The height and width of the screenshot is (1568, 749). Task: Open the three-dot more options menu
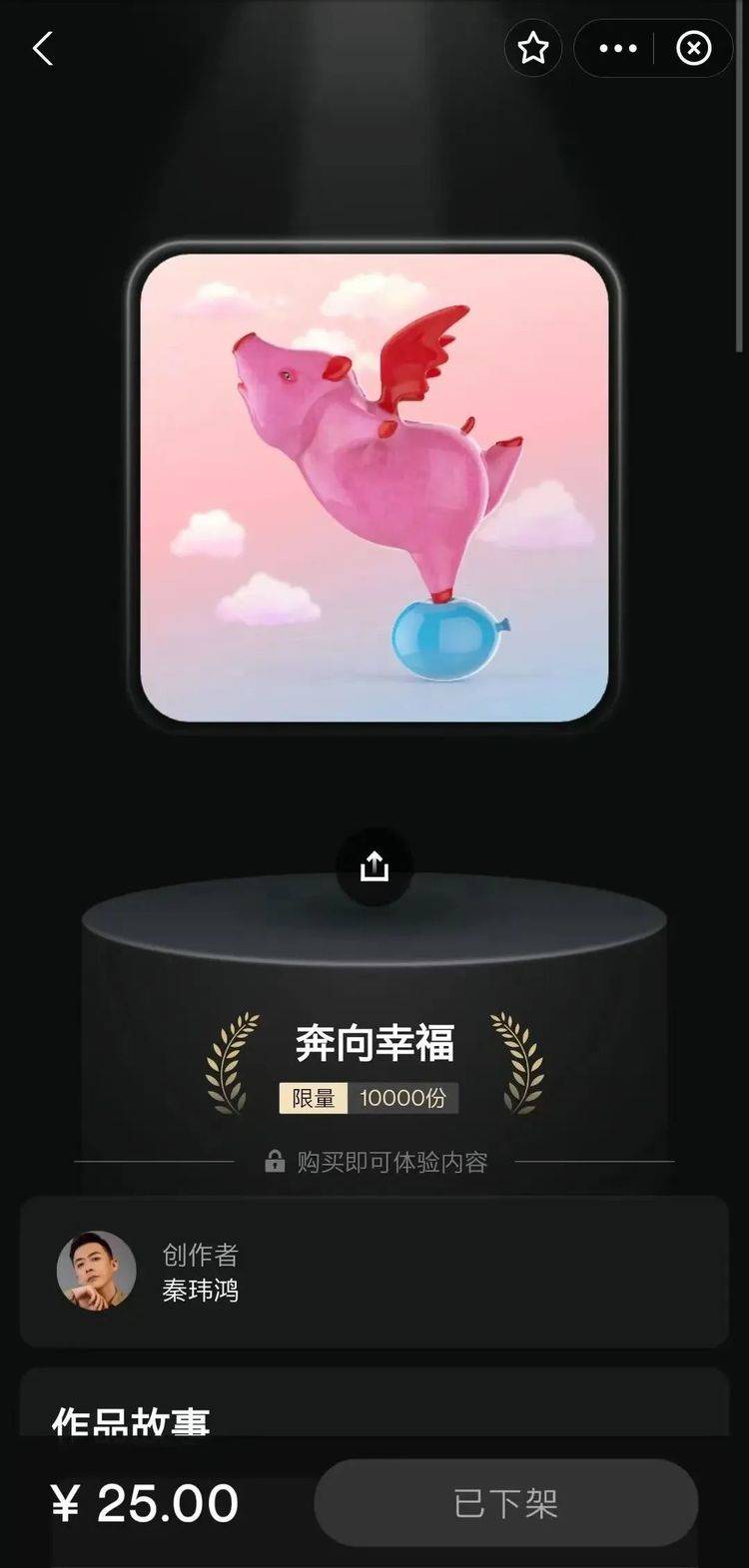coord(617,48)
